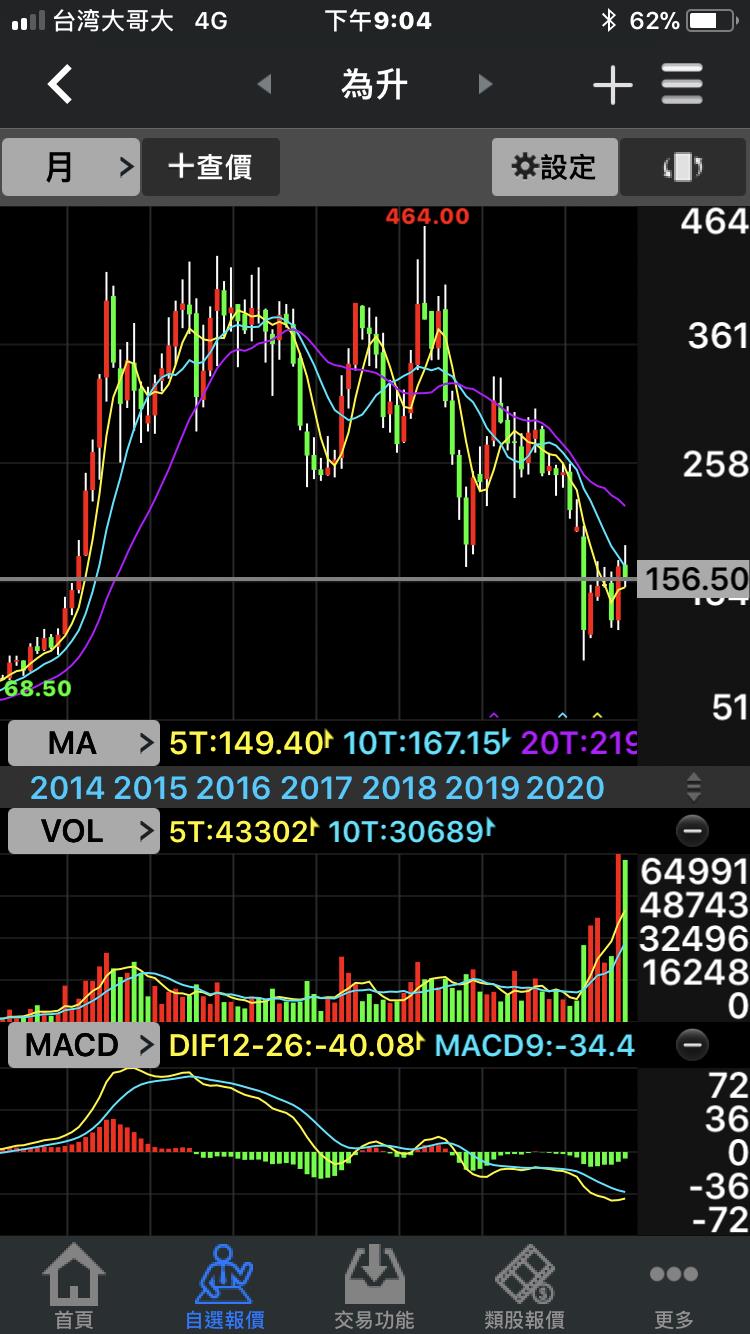Switch to the previous stock with left triangle
750x1334 pixels.
[264, 85]
